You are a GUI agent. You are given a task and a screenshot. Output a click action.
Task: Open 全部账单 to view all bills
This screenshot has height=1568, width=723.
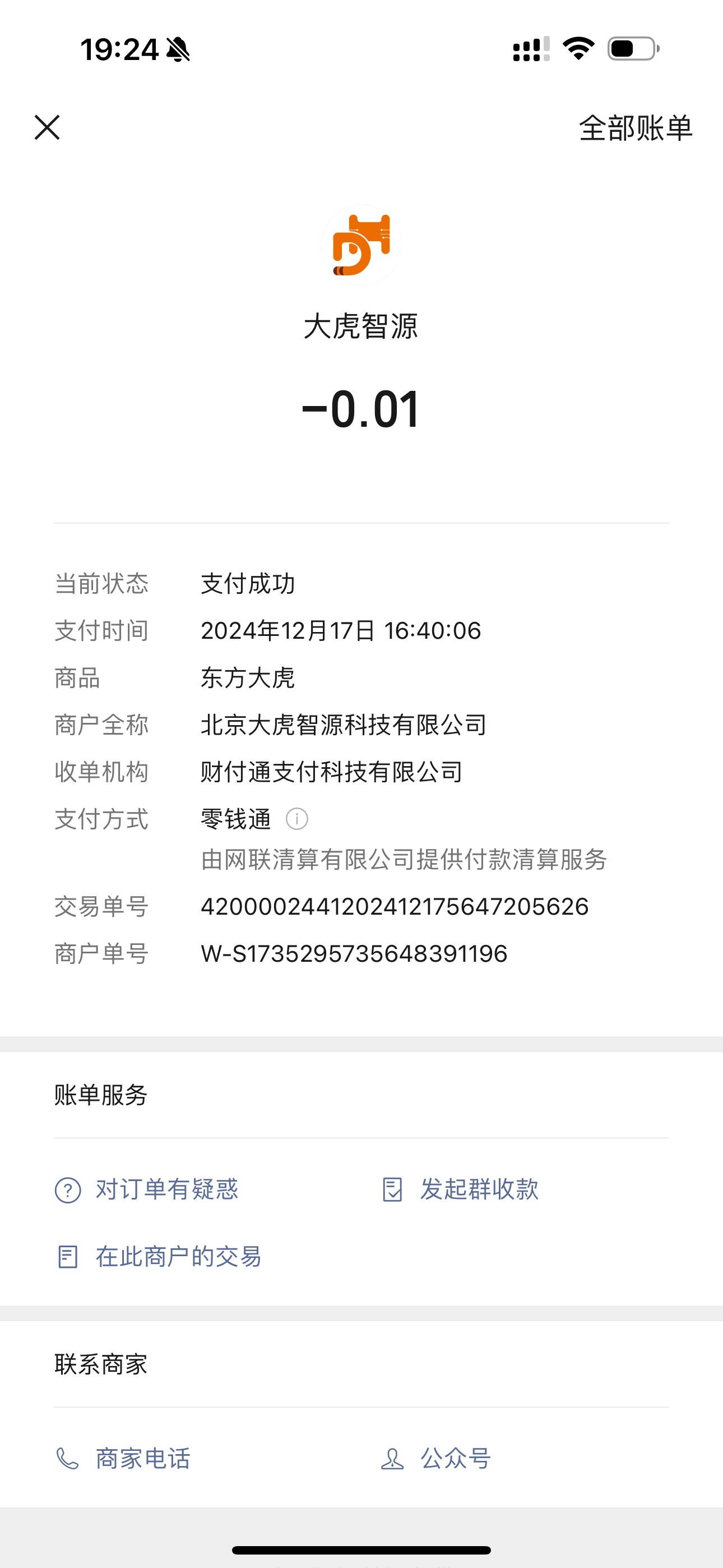(635, 128)
